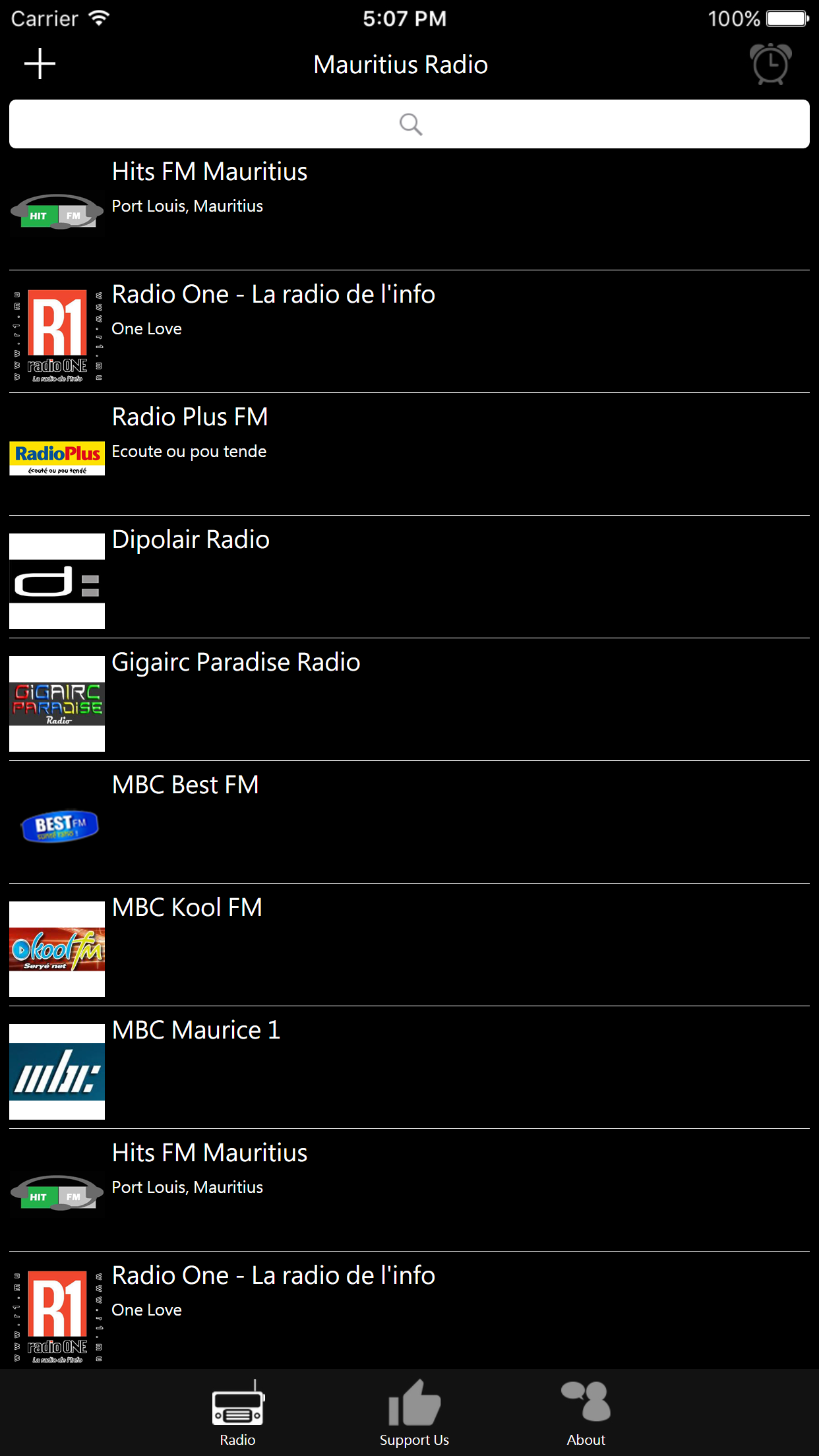819x1456 pixels.
Task: Open the Gigairc Paradise Radio logo
Action: tap(57, 703)
